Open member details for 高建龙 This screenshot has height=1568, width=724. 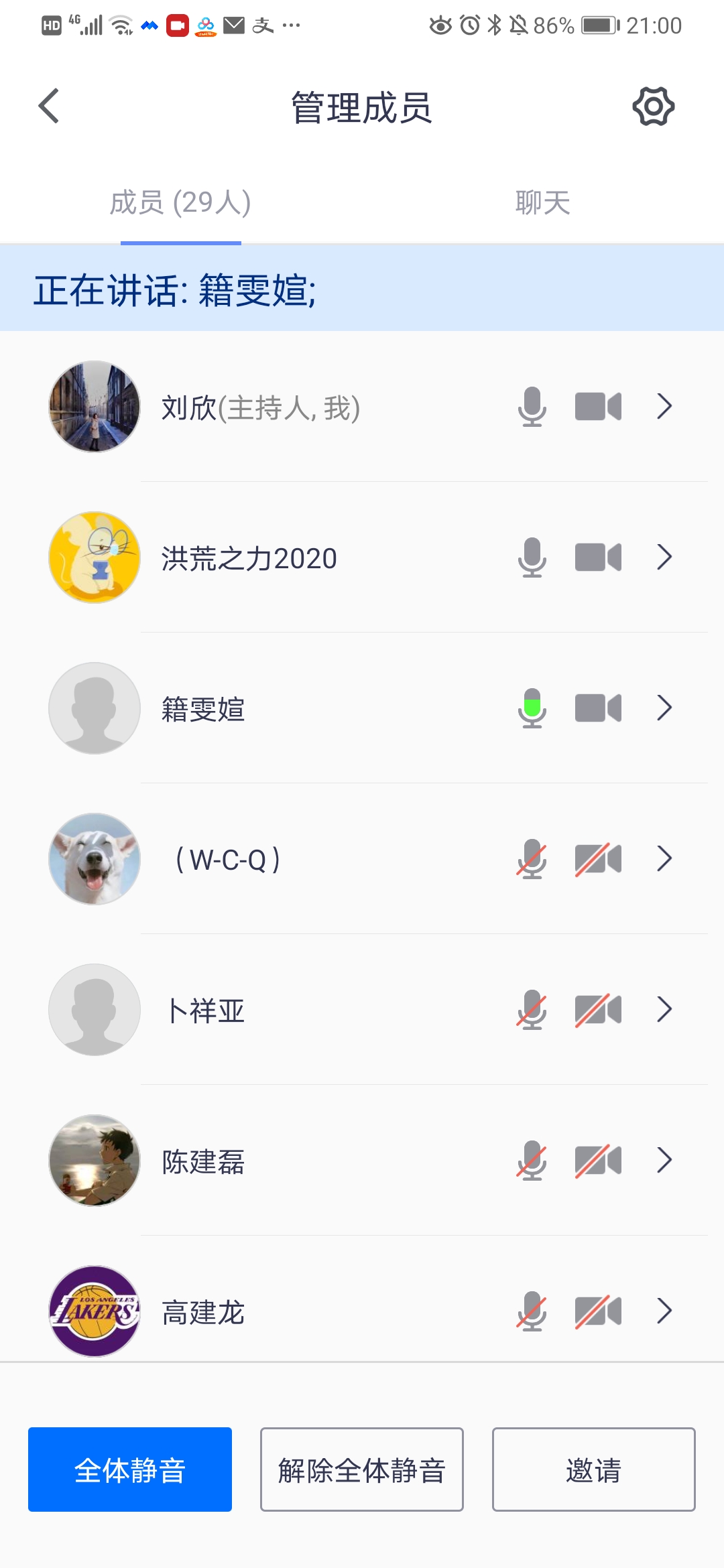click(664, 1311)
